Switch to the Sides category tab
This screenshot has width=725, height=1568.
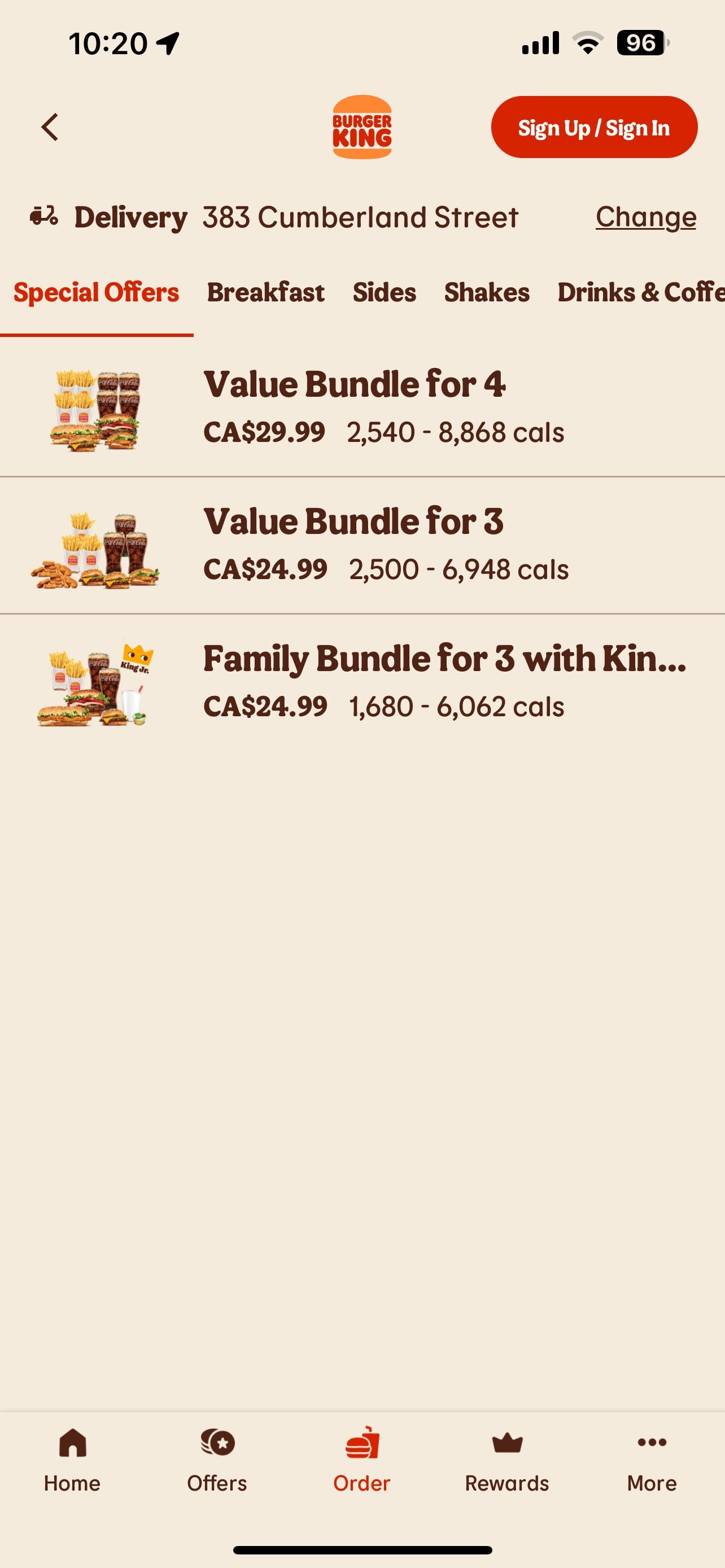pos(384,293)
